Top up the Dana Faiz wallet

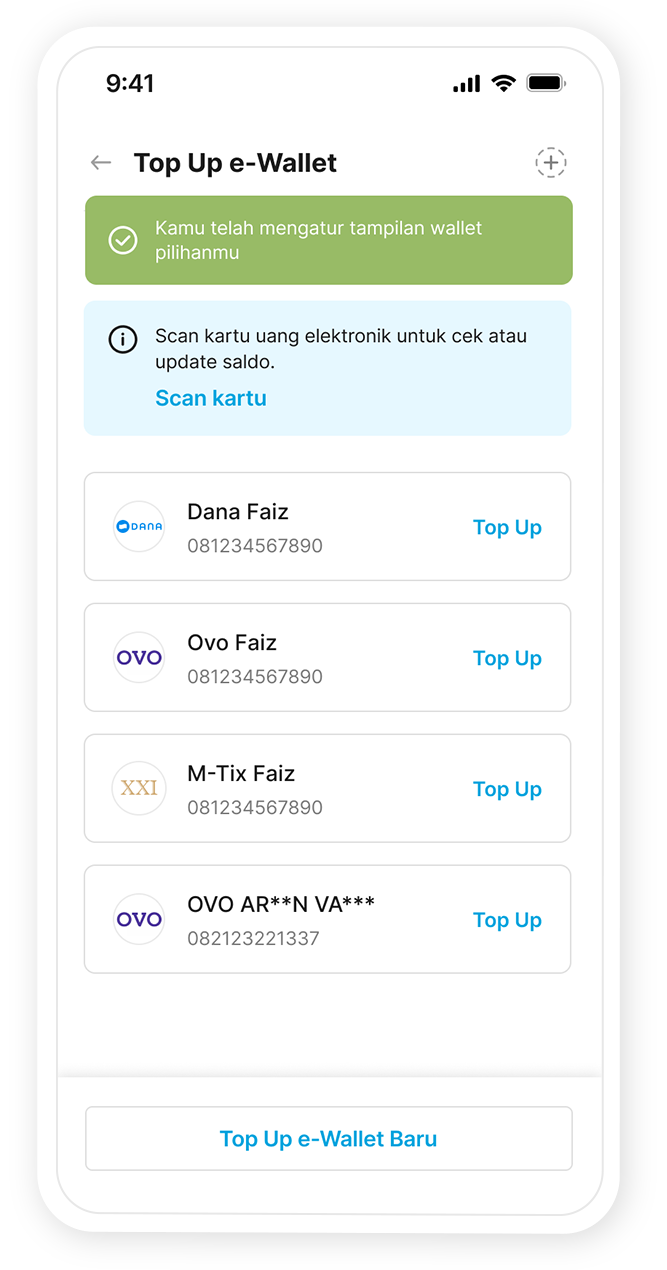coord(507,528)
